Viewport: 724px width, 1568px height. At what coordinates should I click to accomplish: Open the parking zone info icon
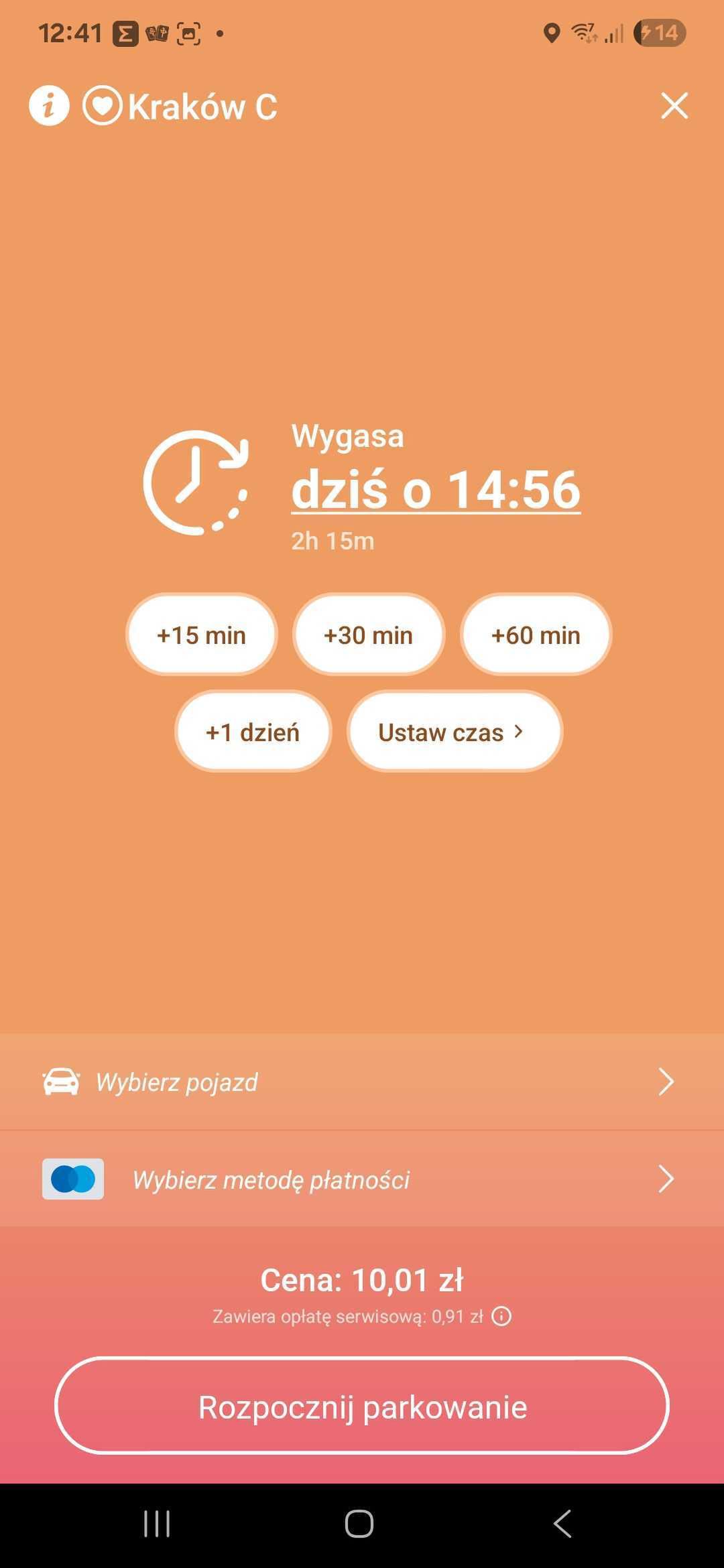click(x=49, y=106)
